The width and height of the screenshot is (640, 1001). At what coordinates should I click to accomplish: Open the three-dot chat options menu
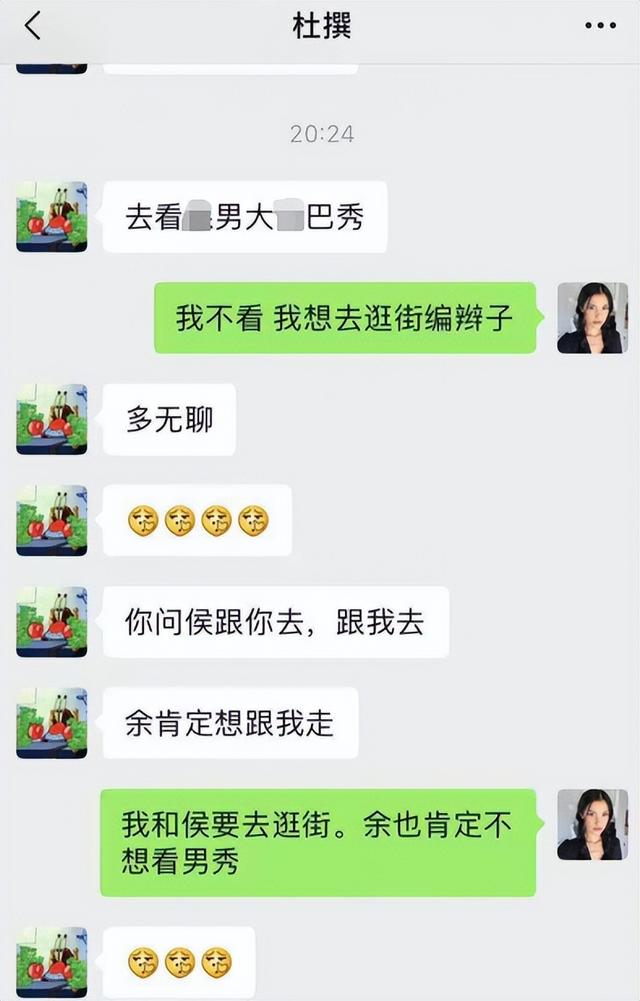click(x=600, y=26)
